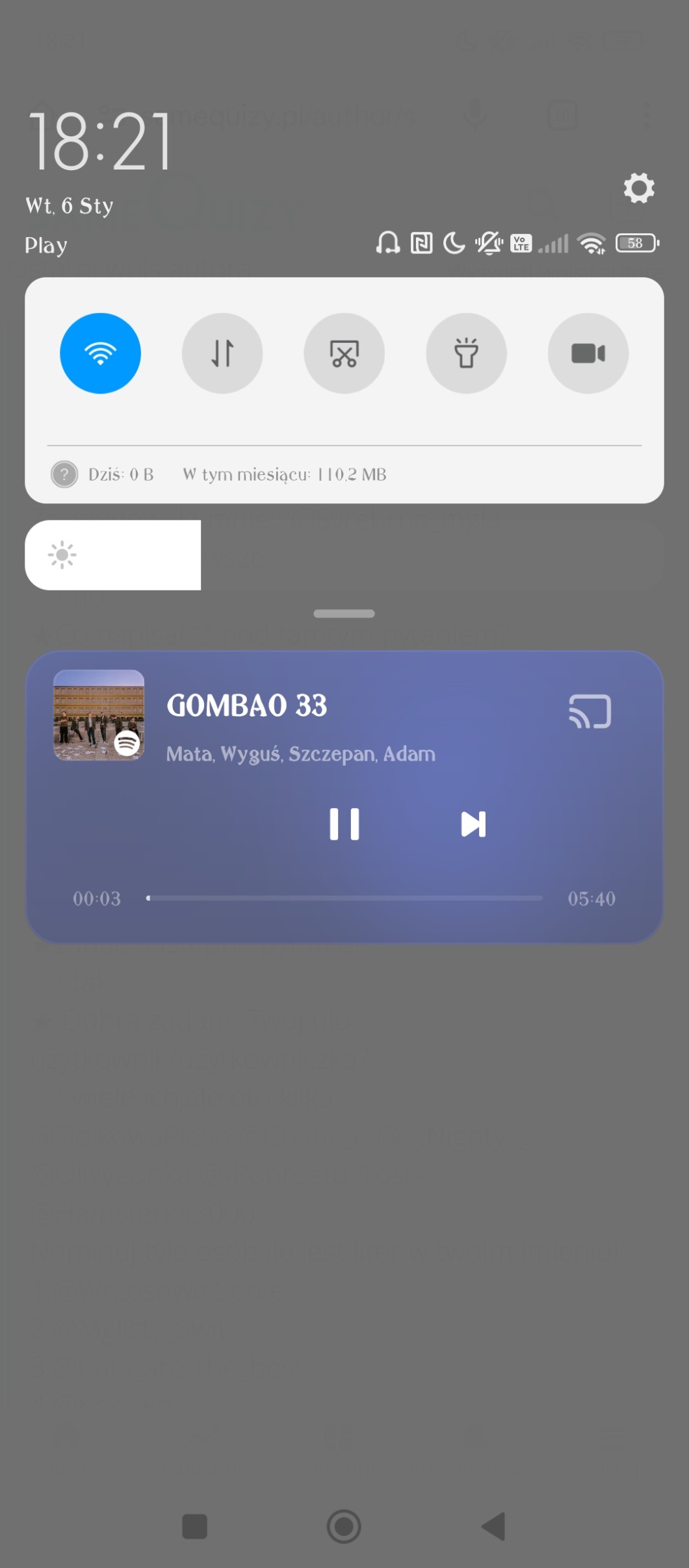This screenshot has height=1568, width=689.
Task: Open recent apps with the square button
Action: 194,1526
